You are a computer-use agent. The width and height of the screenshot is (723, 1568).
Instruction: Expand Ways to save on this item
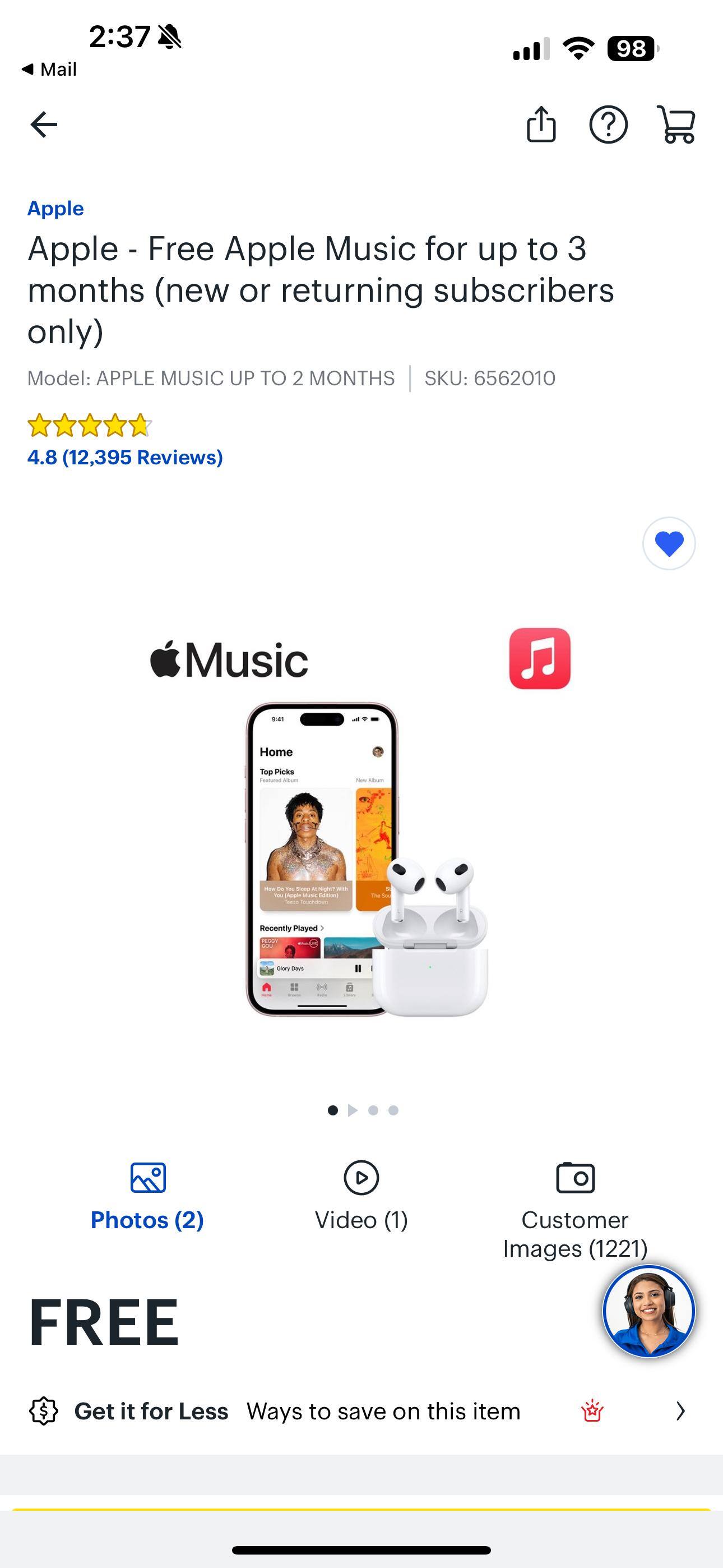pyautogui.click(x=680, y=1411)
